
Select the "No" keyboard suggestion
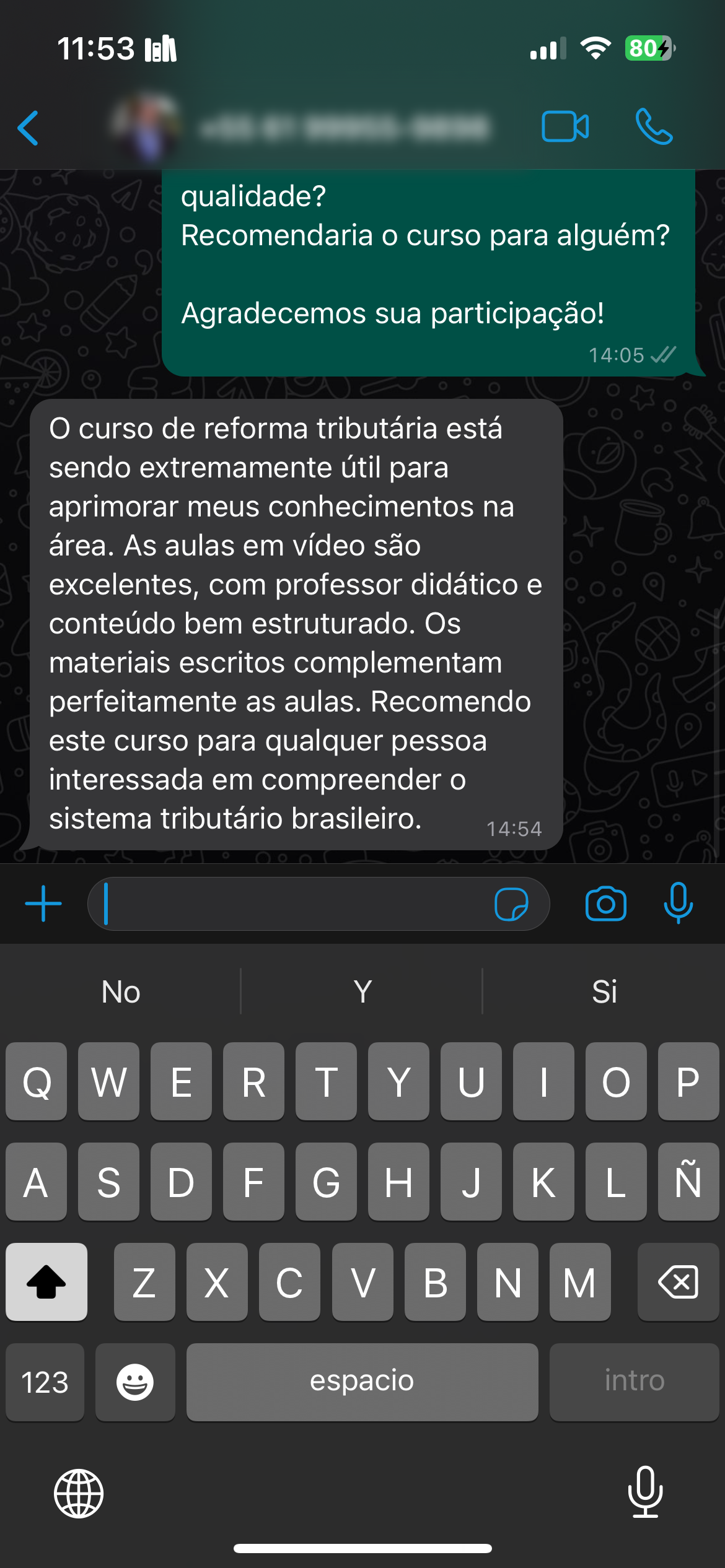coord(121,991)
